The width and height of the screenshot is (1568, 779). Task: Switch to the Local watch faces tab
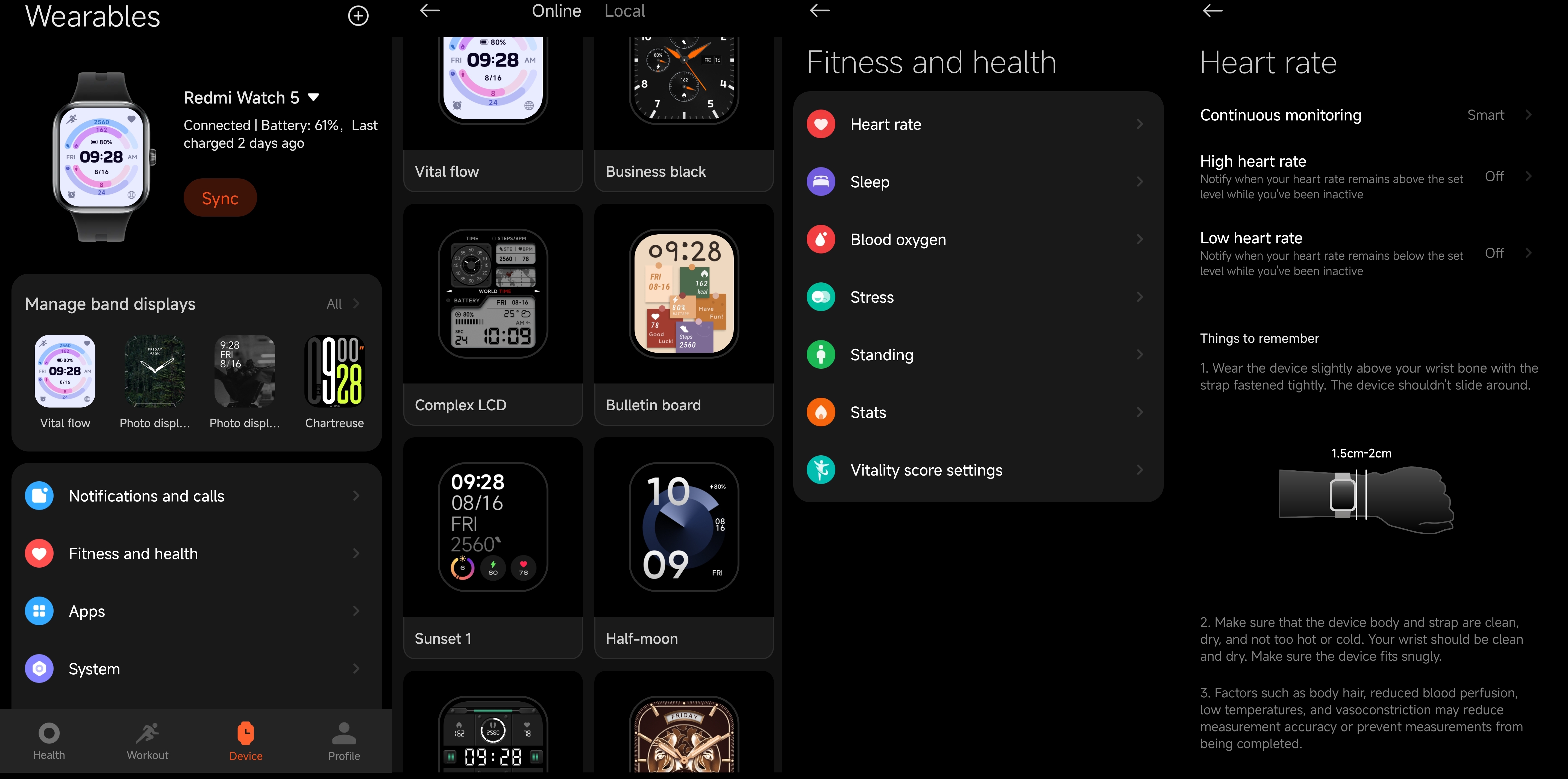click(x=624, y=11)
